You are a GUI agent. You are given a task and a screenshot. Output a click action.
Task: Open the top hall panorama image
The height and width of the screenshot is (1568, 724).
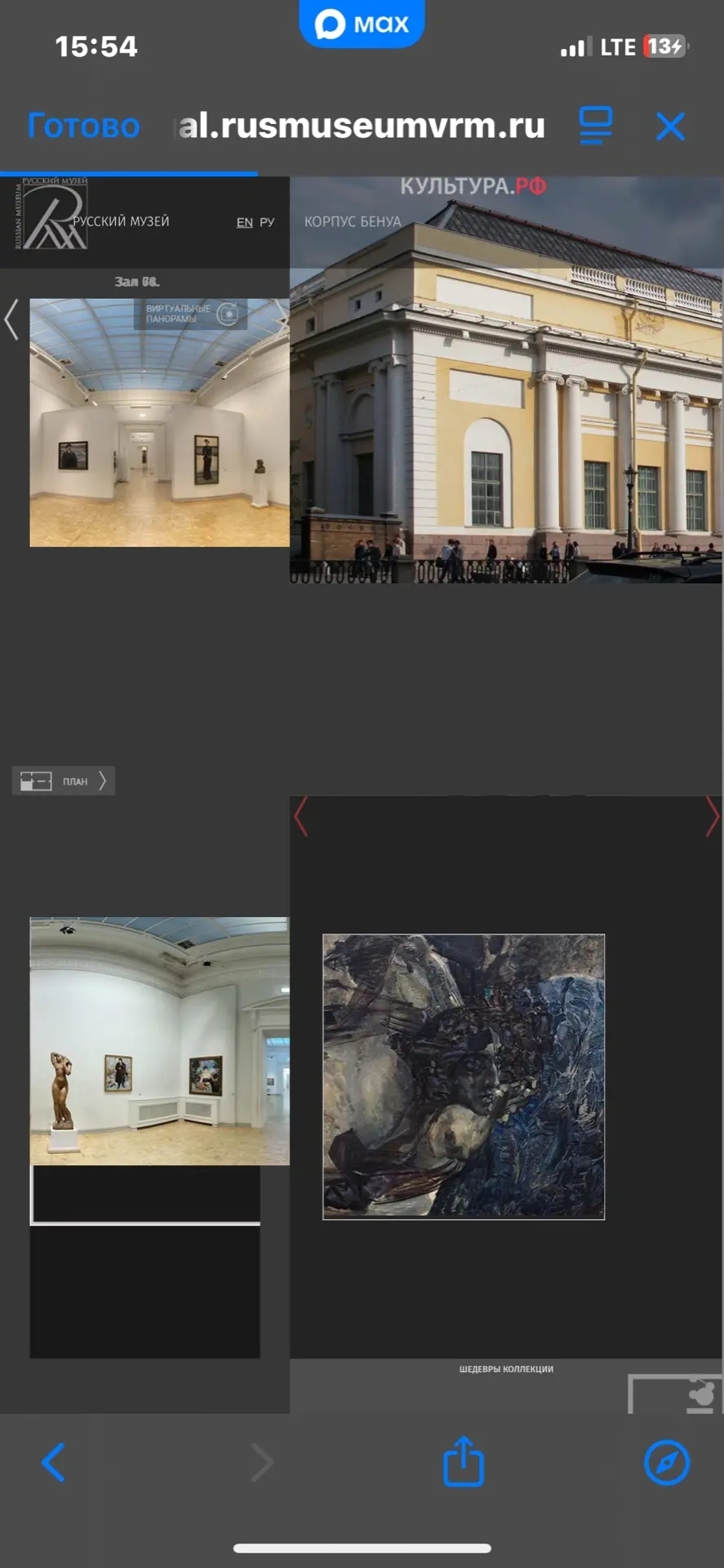[x=159, y=422]
